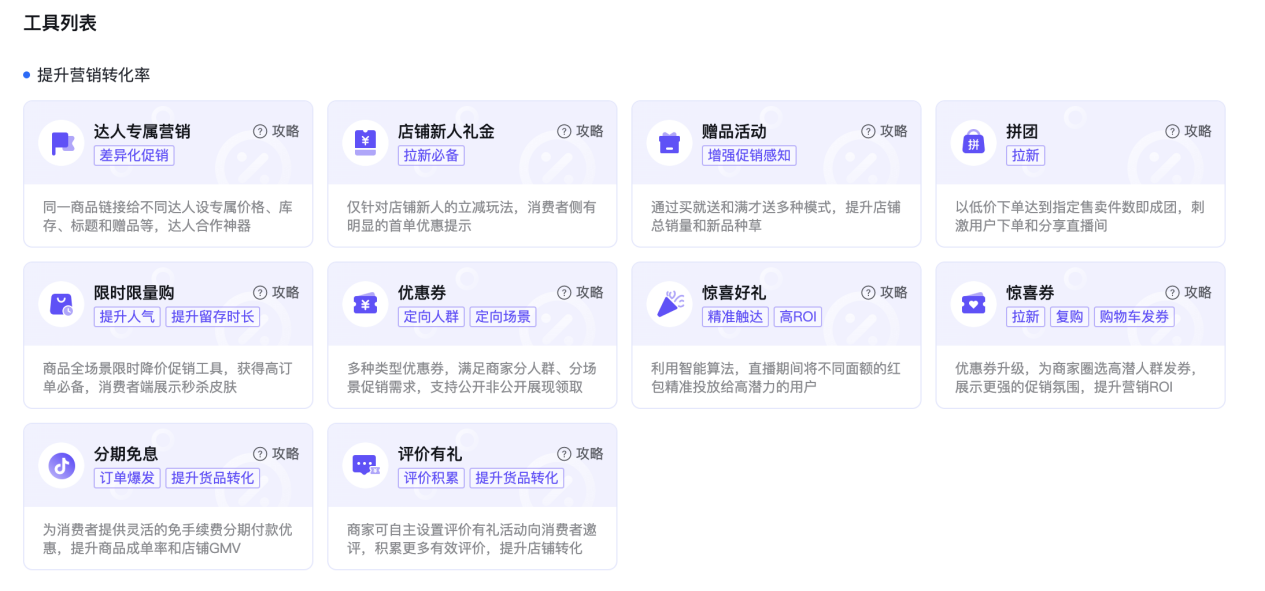Tap 攻略 on the 限时限量购 card
Screen dimensions: 1265x591
click(276, 293)
